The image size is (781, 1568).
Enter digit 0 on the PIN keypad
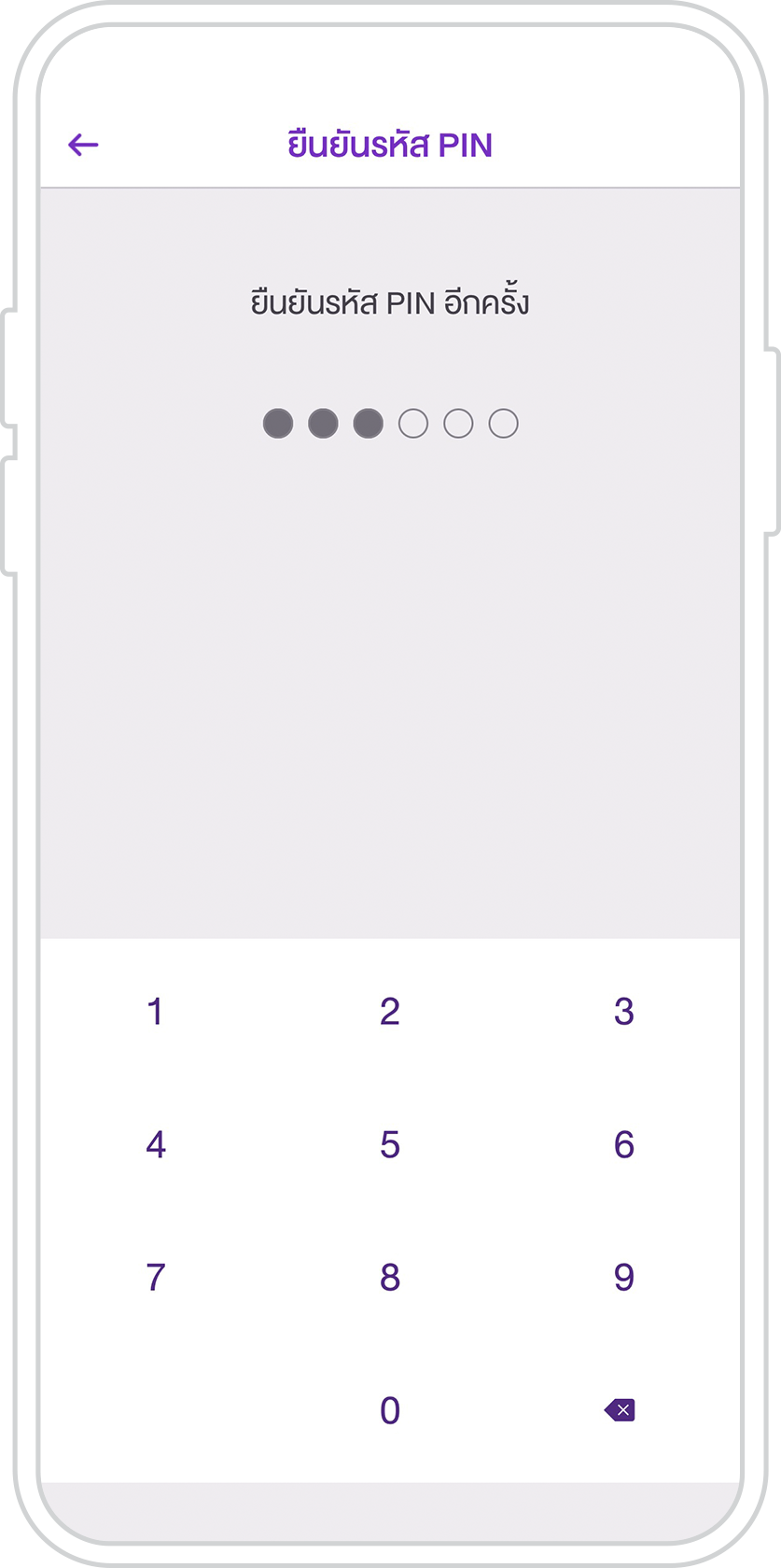pyautogui.click(x=390, y=1410)
